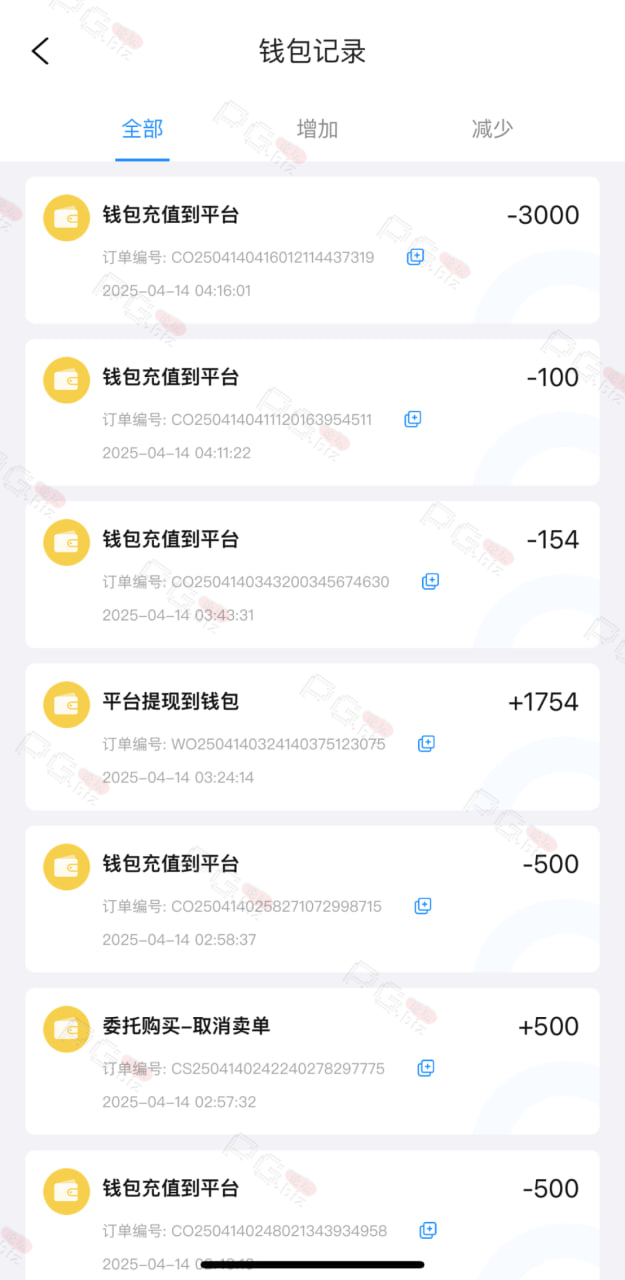Copy the order number of 委托购买-取消卖单 record

pos(426,1068)
